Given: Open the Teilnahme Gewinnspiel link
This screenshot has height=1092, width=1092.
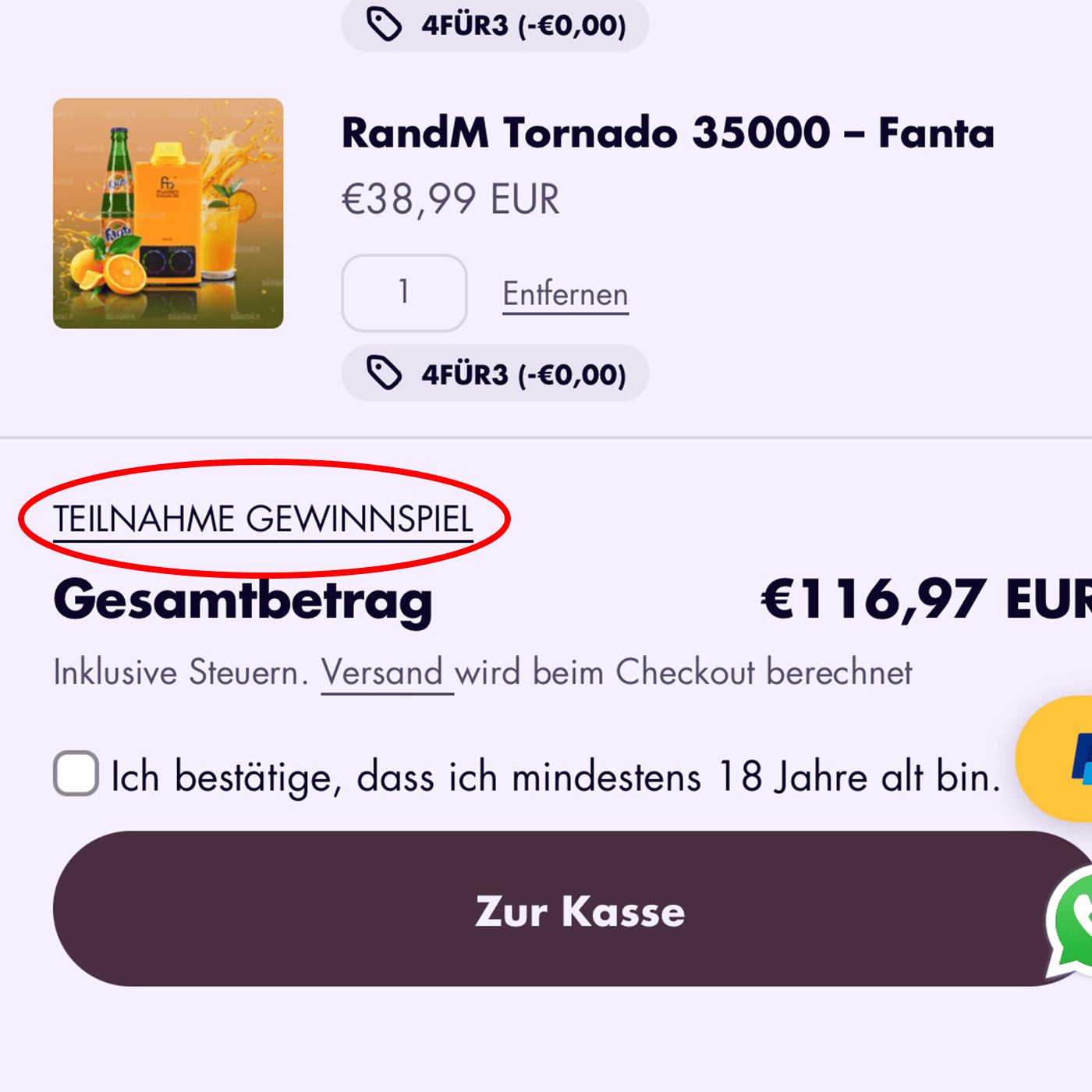Looking at the screenshot, I should click(x=263, y=519).
